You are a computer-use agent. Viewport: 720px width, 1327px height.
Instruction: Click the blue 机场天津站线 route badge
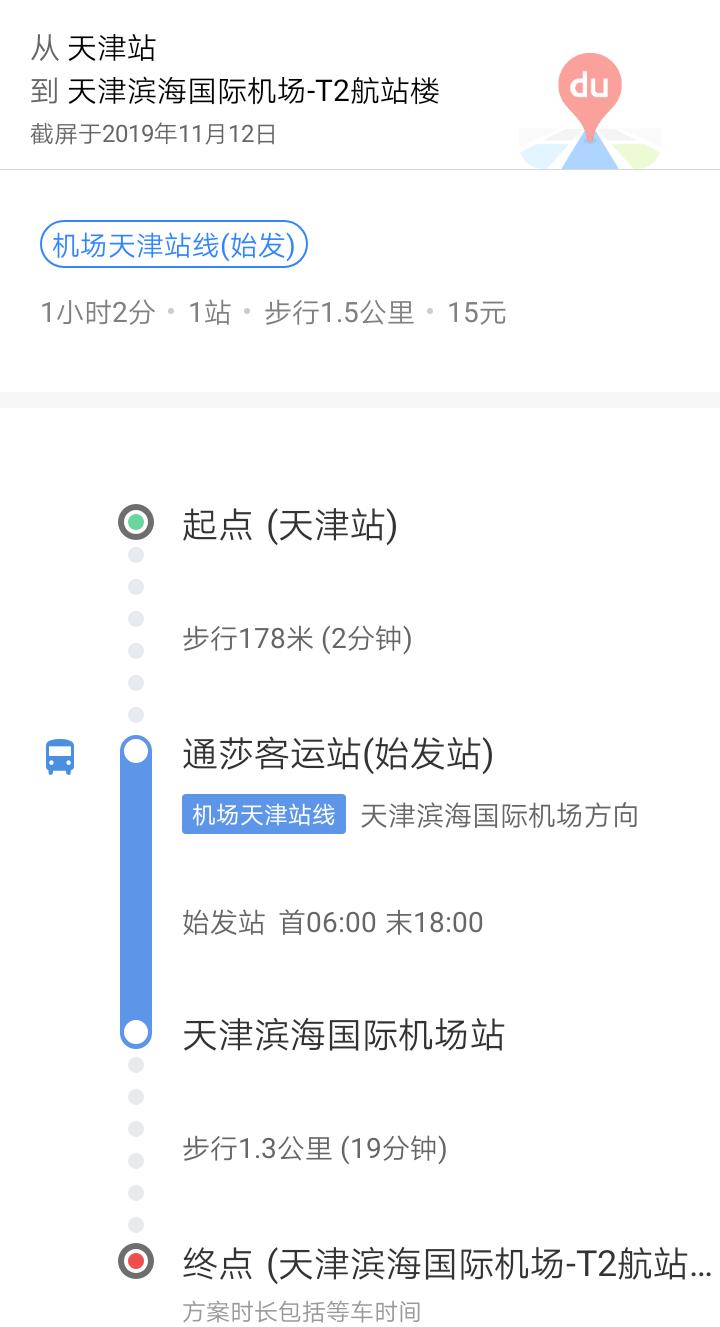[x=263, y=814]
